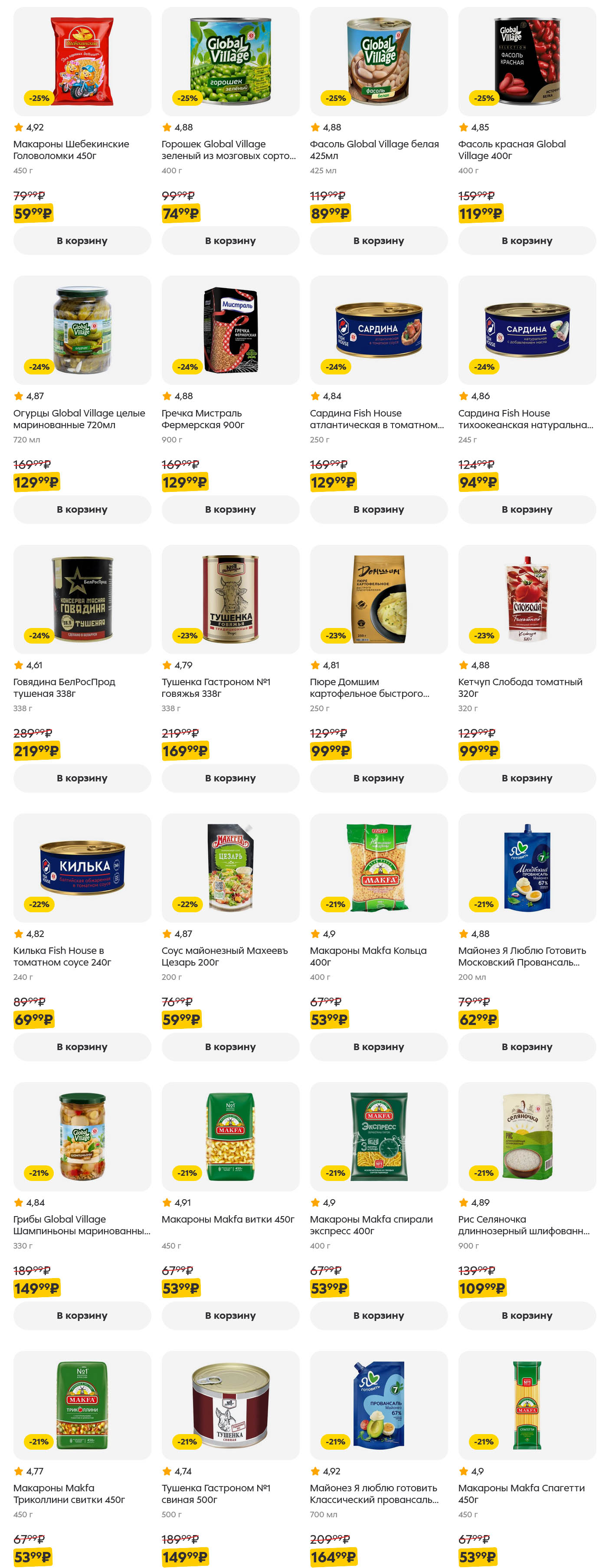The height and width of the screenshot is (1568, 599).
Task: Add Горошек Global Village to cart
Action: pos(230,241)
